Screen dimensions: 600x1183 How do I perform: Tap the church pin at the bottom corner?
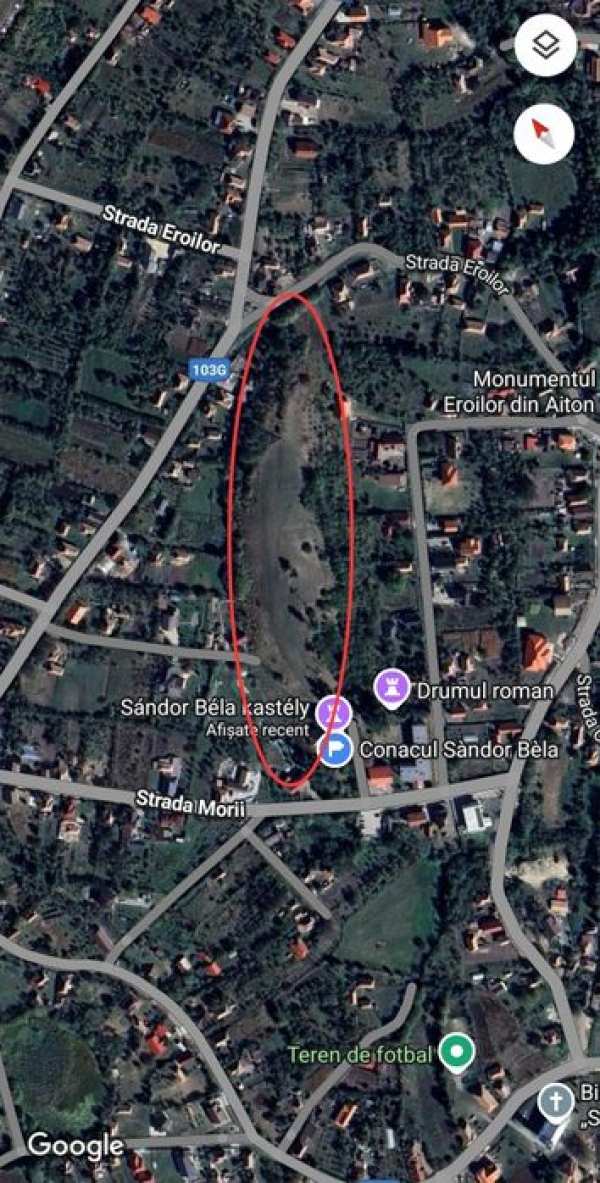556,1101
